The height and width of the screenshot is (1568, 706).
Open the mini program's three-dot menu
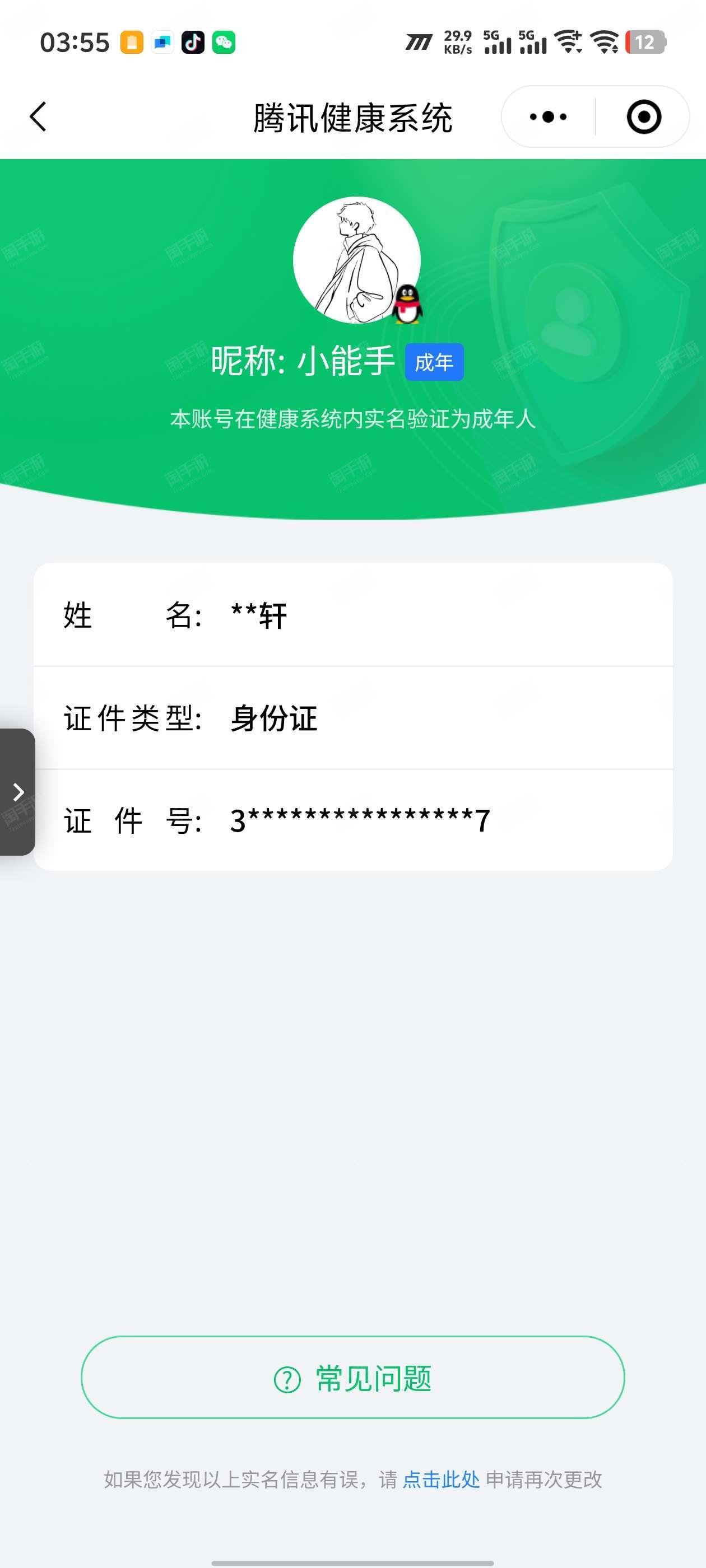click(548, 117)
